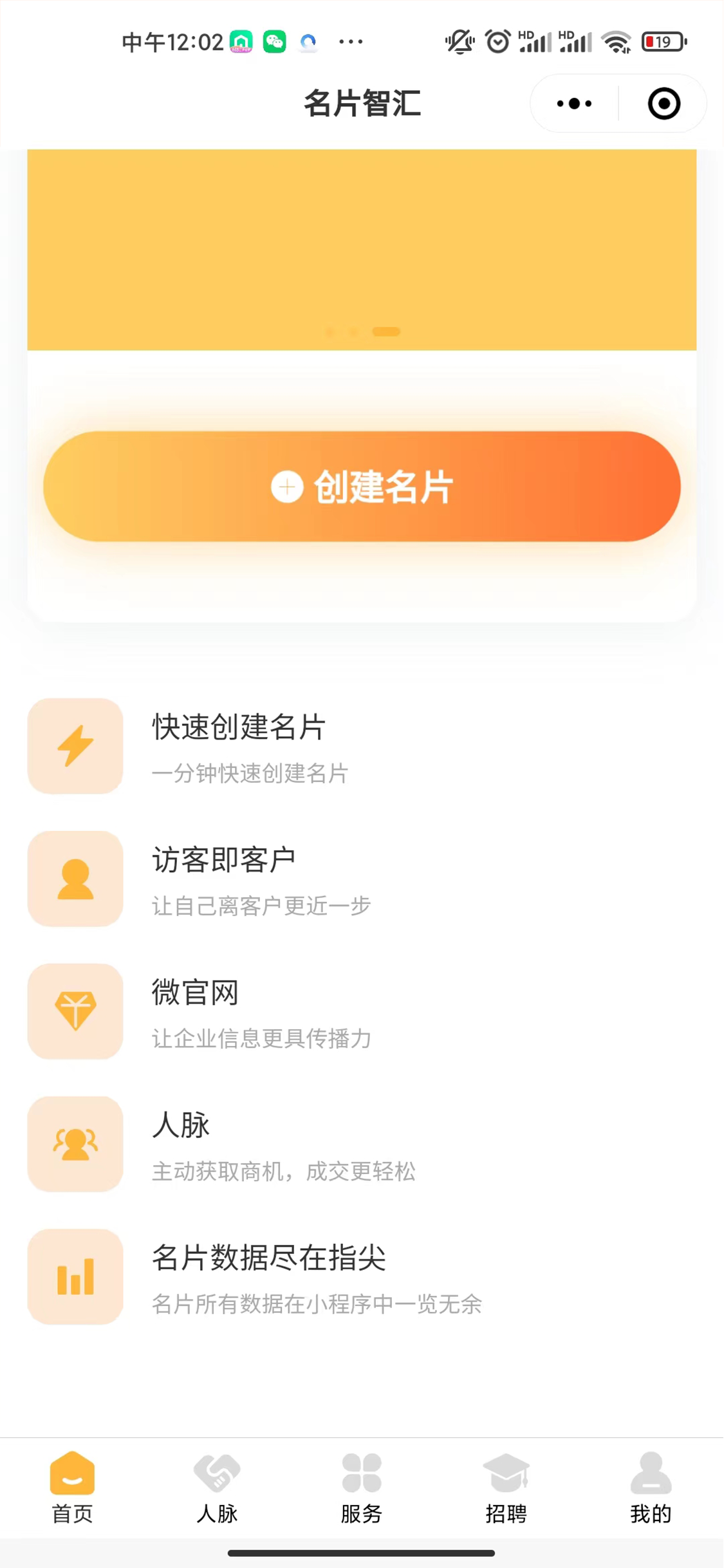
Task: Open the 名片数据尽在指尖 row
Action: (362, 1276)
